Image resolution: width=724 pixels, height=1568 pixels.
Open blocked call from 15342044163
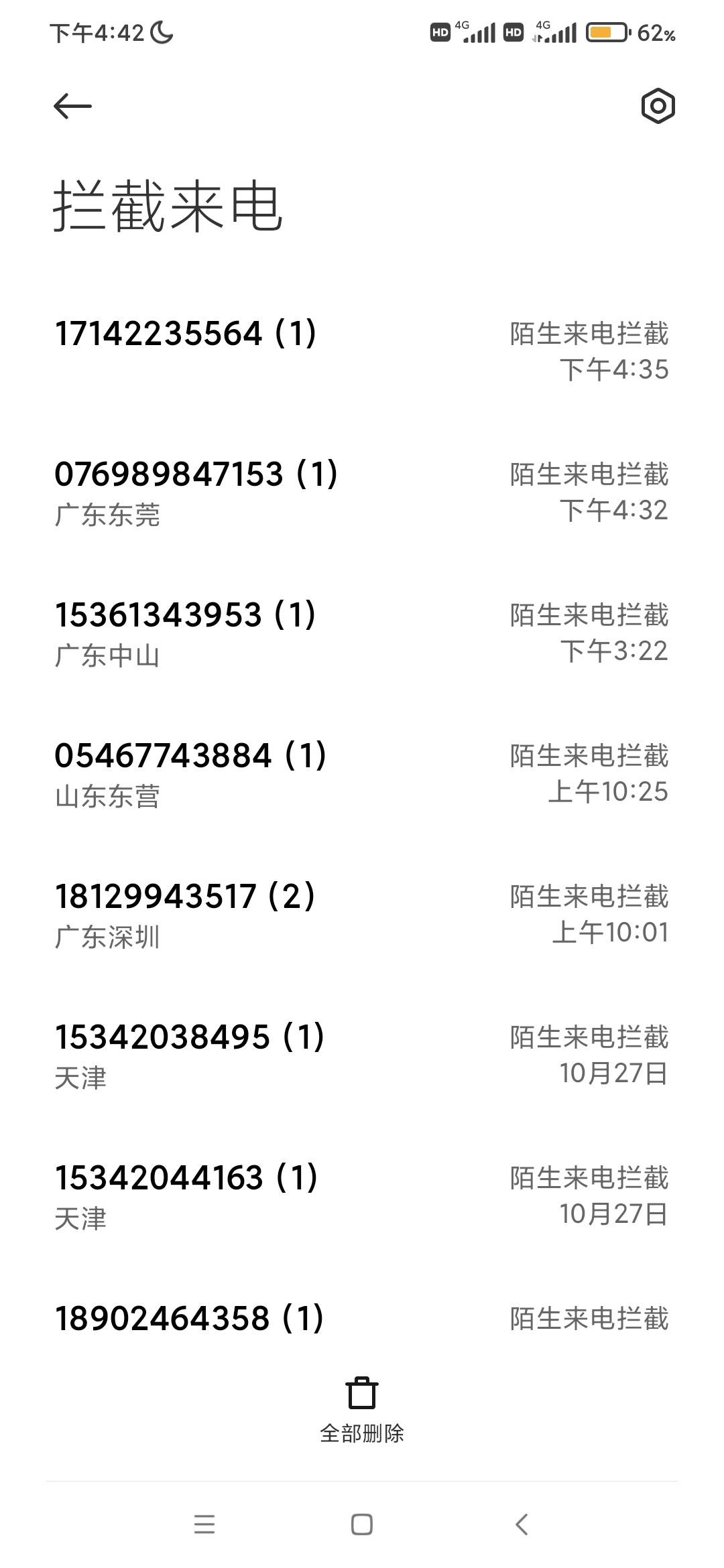point(362,1195)
